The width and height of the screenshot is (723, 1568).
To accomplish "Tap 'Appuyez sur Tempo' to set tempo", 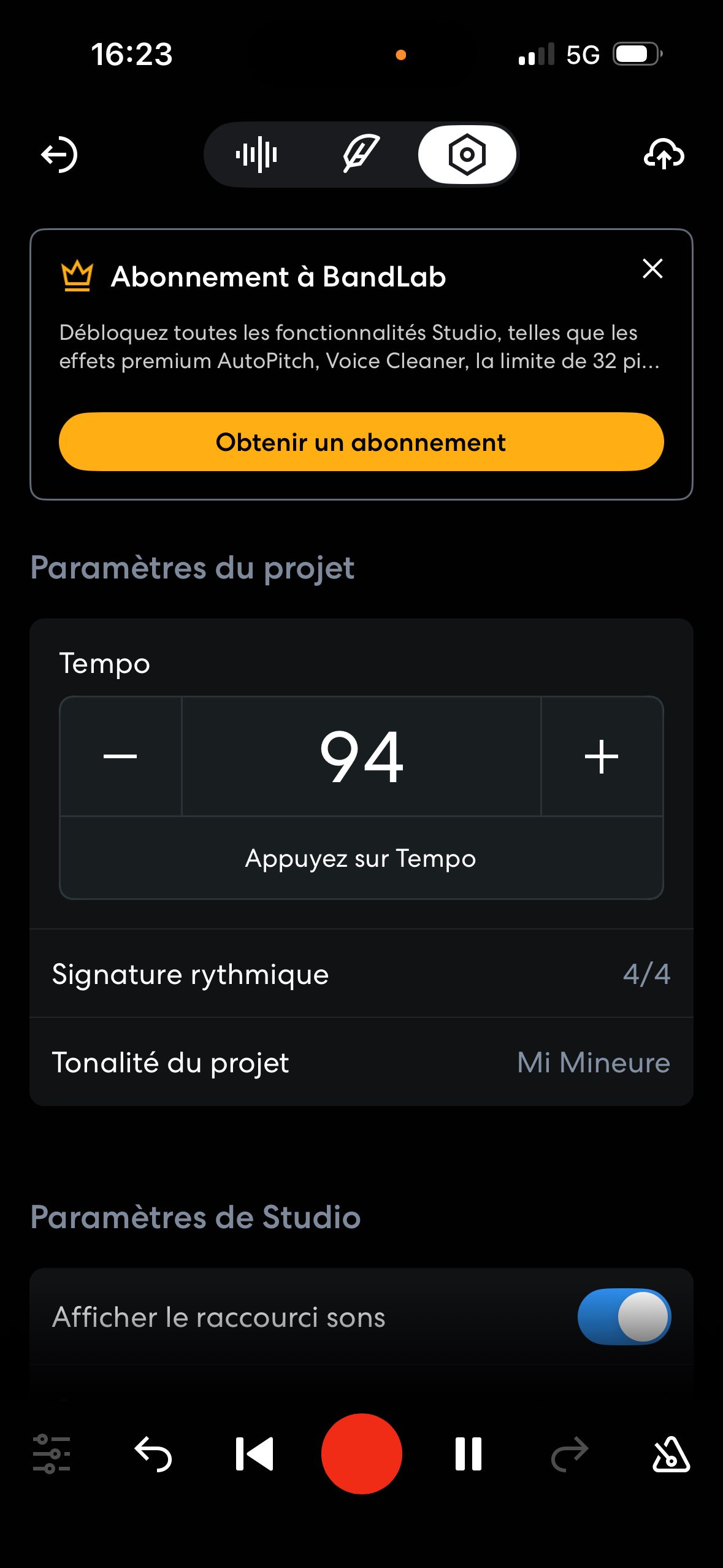I will click(361, 858).
